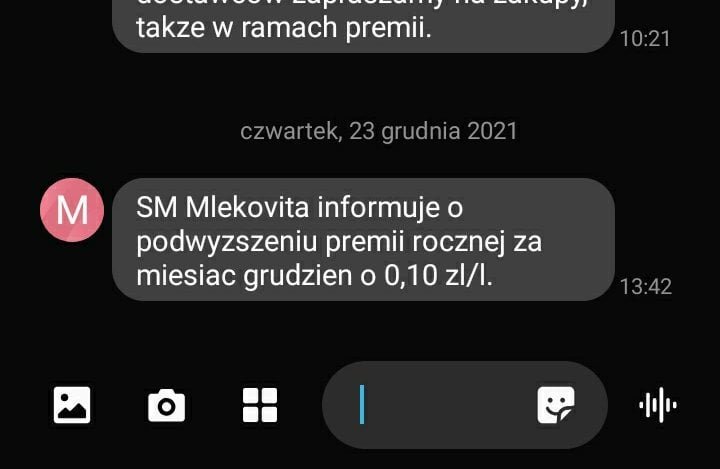Open the sticker picker
Screen dimensions: 720x469
point(556,405)
